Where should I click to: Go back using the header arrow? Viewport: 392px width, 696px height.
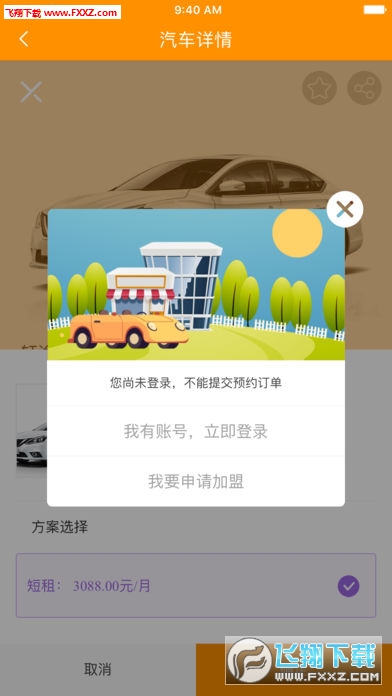tap(24, 39)
